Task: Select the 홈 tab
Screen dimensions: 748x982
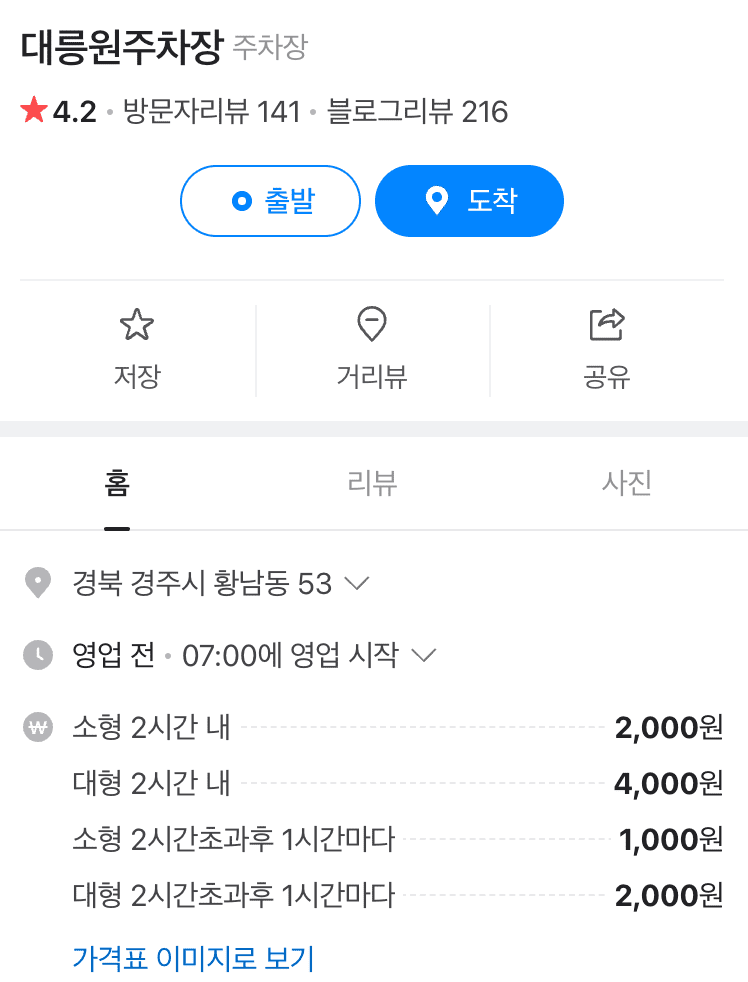Action: tap(117, 482)
